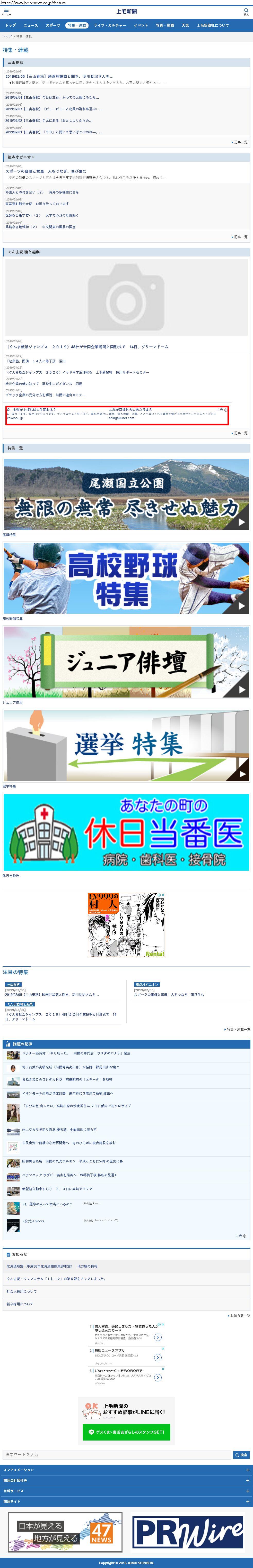Open the 社会人採用について notice

point(22,1291)
